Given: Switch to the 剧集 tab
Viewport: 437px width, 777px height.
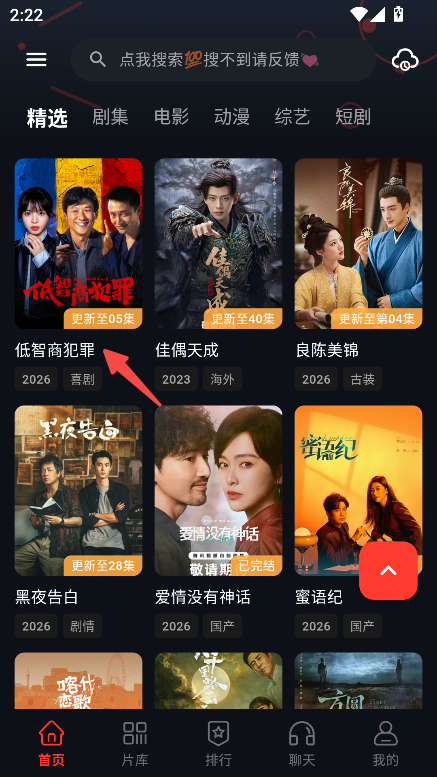Looking at the screenshot, I should [x=110, y=117].
